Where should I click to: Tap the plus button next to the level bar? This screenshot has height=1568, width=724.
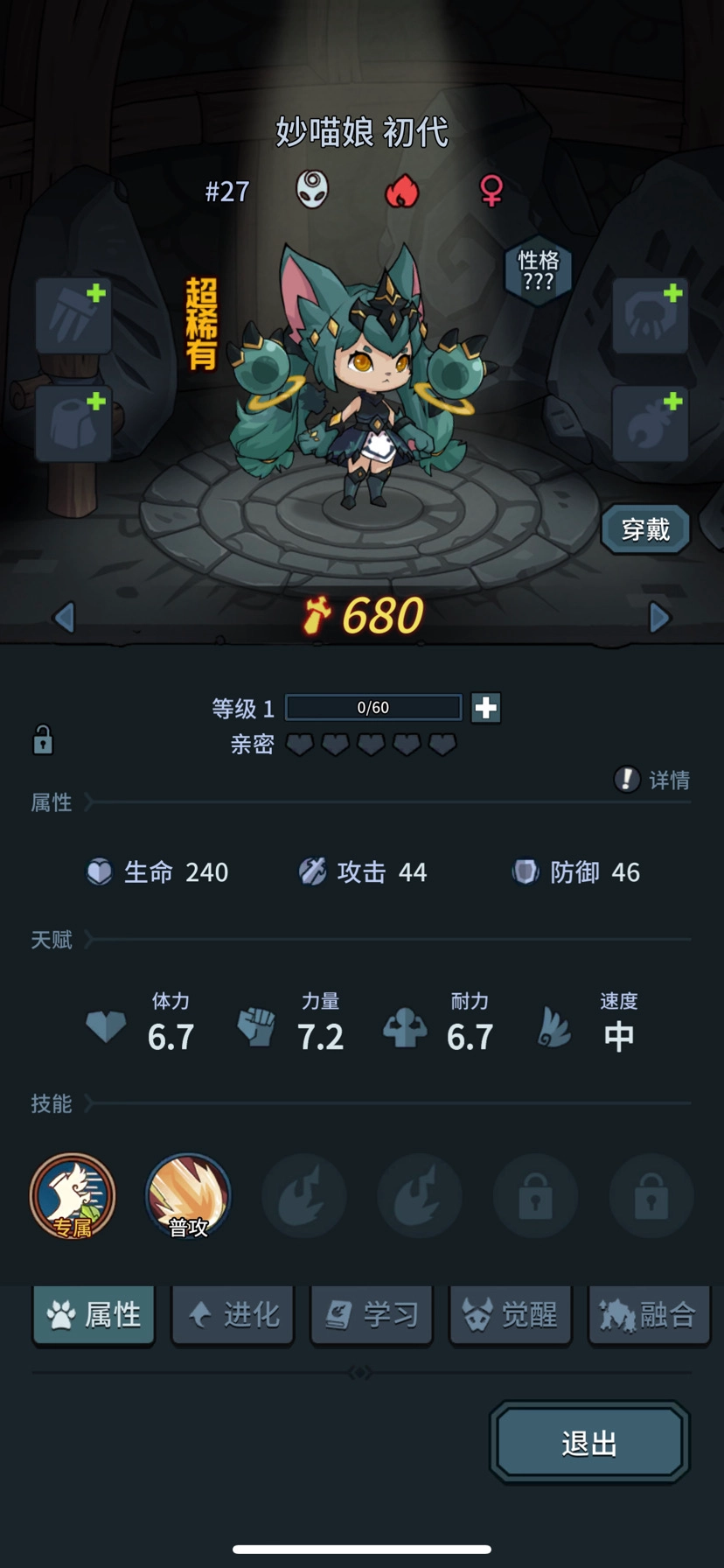click(x=486, y=707)
